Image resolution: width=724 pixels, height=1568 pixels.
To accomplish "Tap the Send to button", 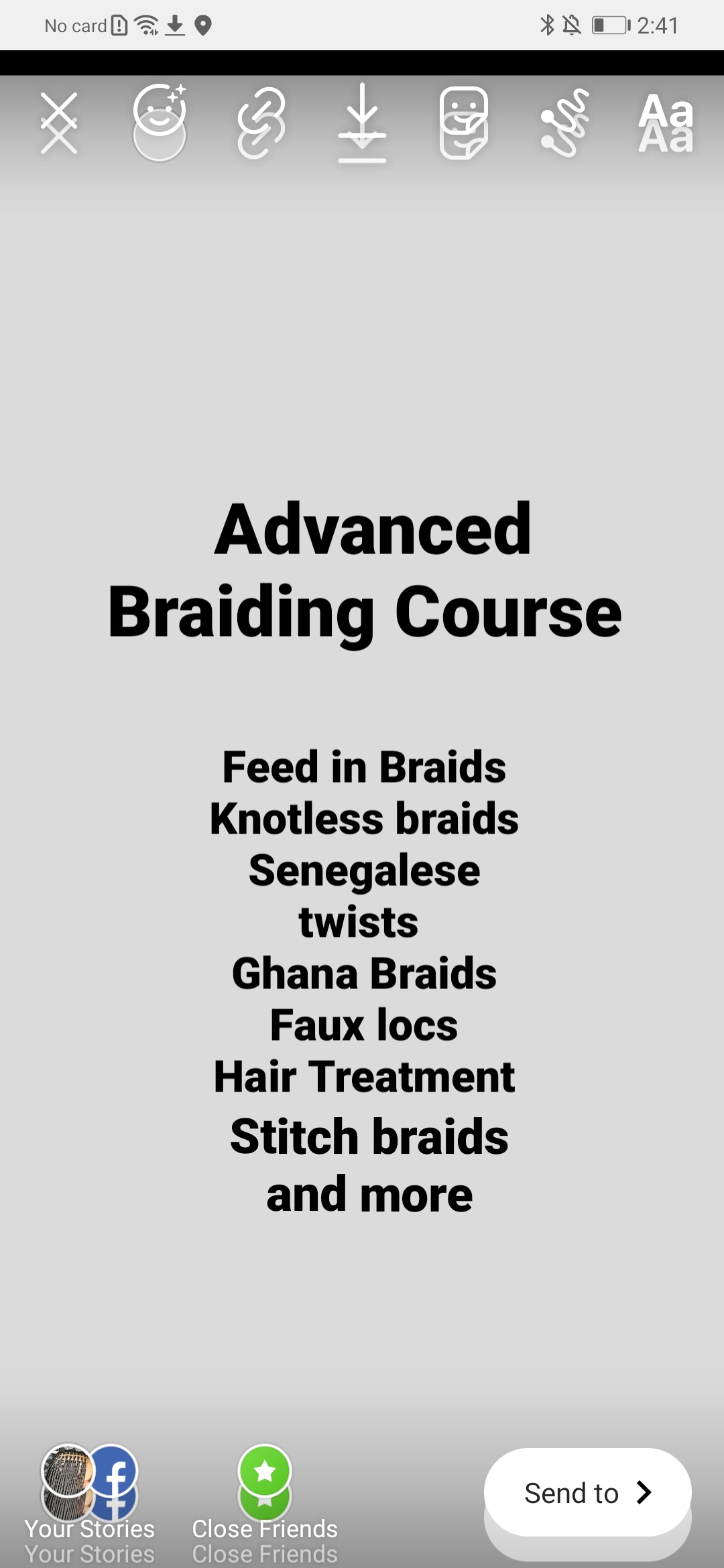I will pos(587,1492).
